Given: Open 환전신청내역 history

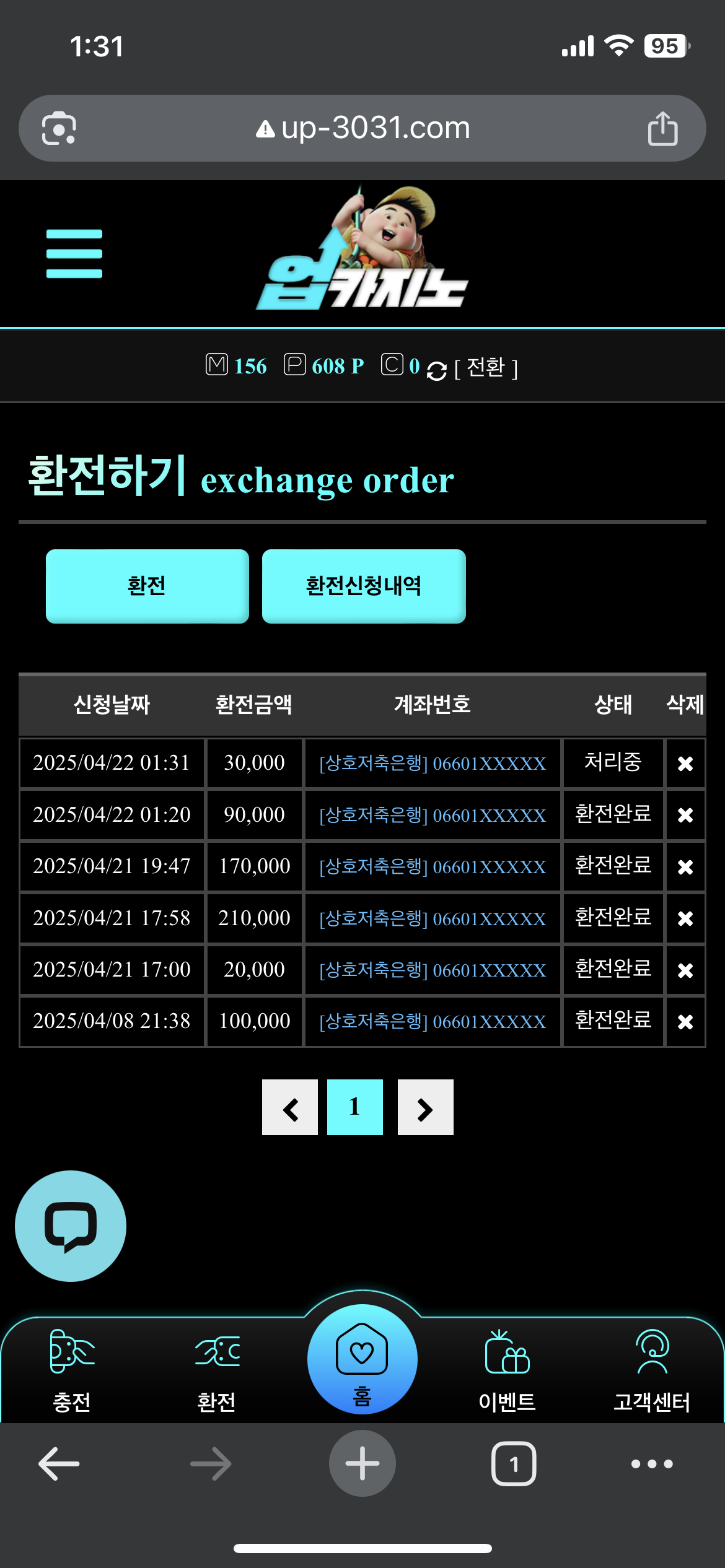Looking at the screenshot, I should [364, 586].
